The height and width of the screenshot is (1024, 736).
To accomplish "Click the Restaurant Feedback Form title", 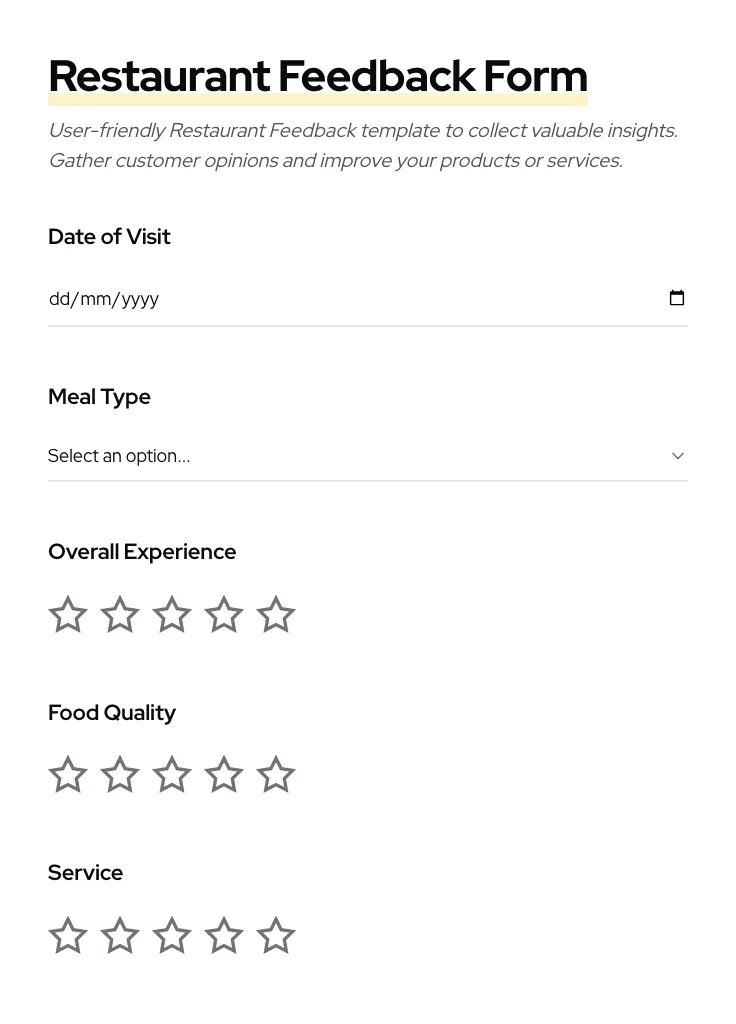I will pyautogui.click(x=318, y=76).
